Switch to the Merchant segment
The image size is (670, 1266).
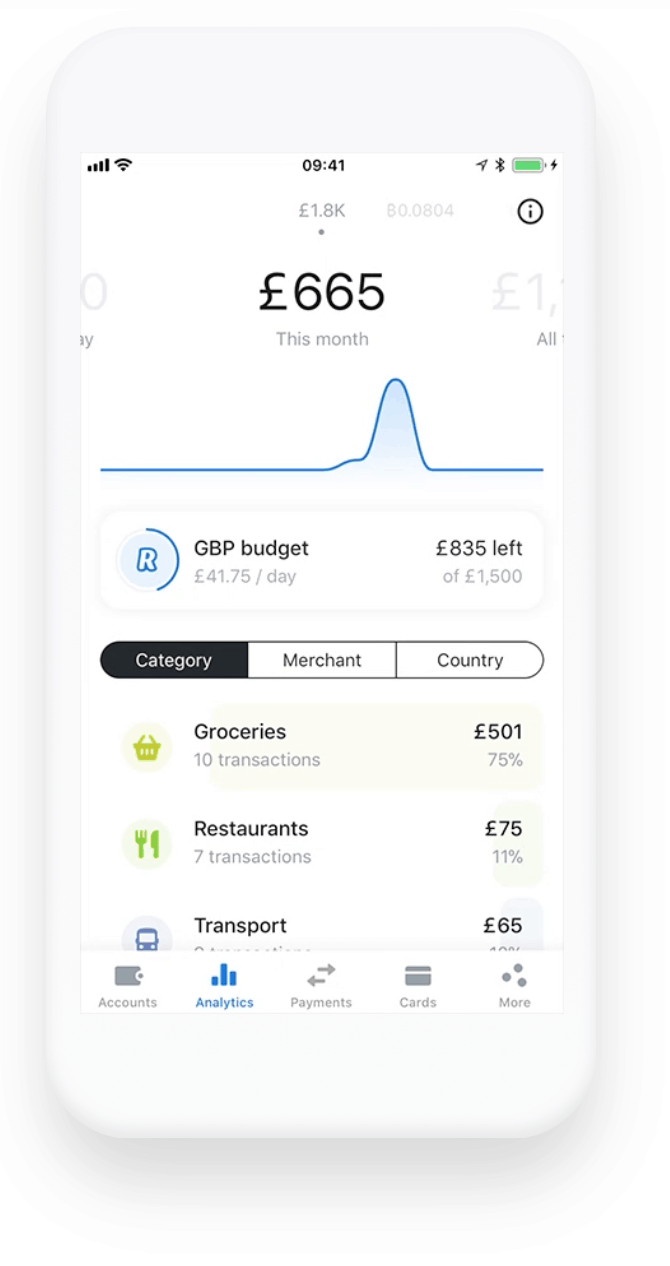click(x=322, y=660)
